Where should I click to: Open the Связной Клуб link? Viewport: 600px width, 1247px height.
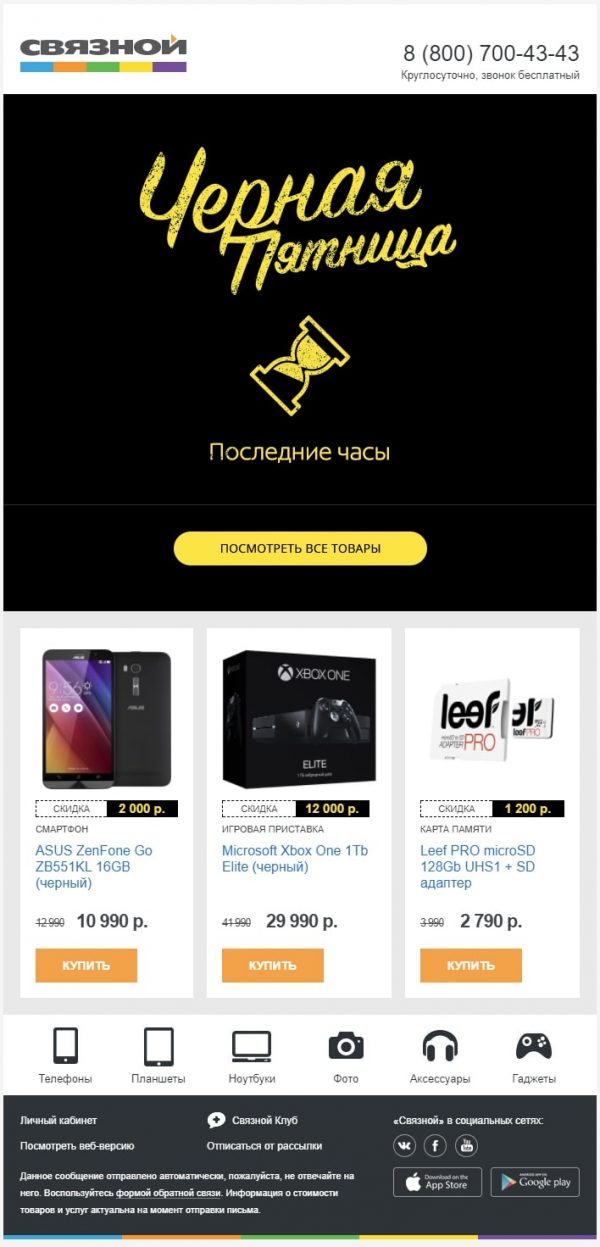click(x=253, y=1120)
